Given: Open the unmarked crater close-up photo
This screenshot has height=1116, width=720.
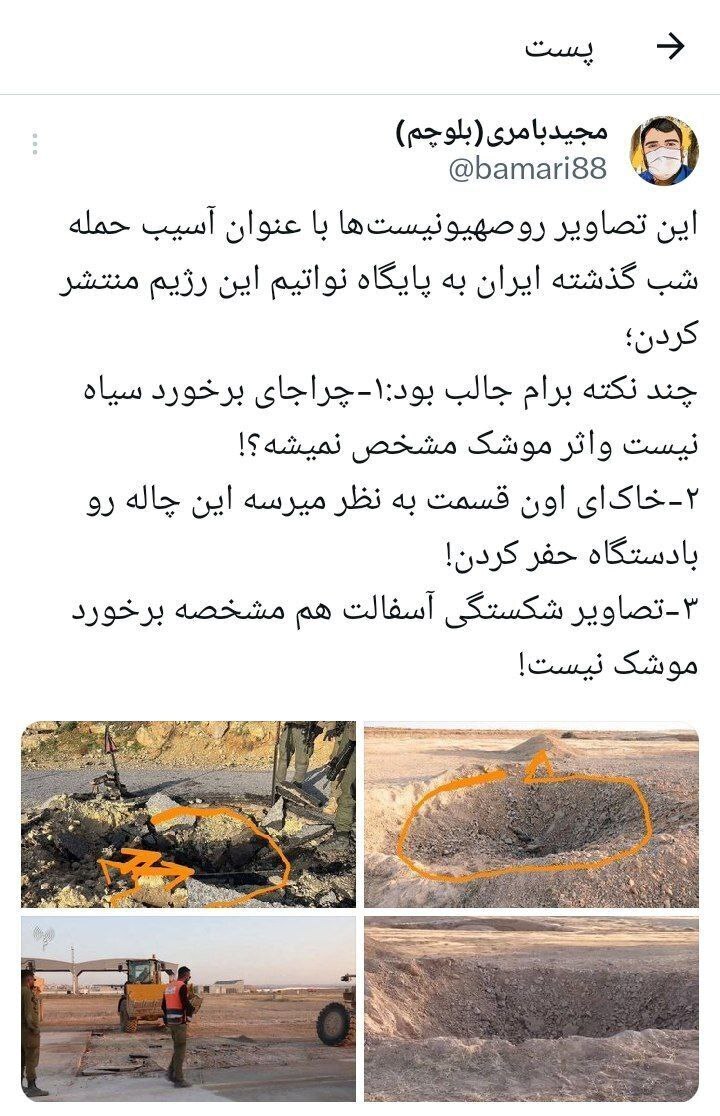Looking at the screenshot, I should [531, 1009].
